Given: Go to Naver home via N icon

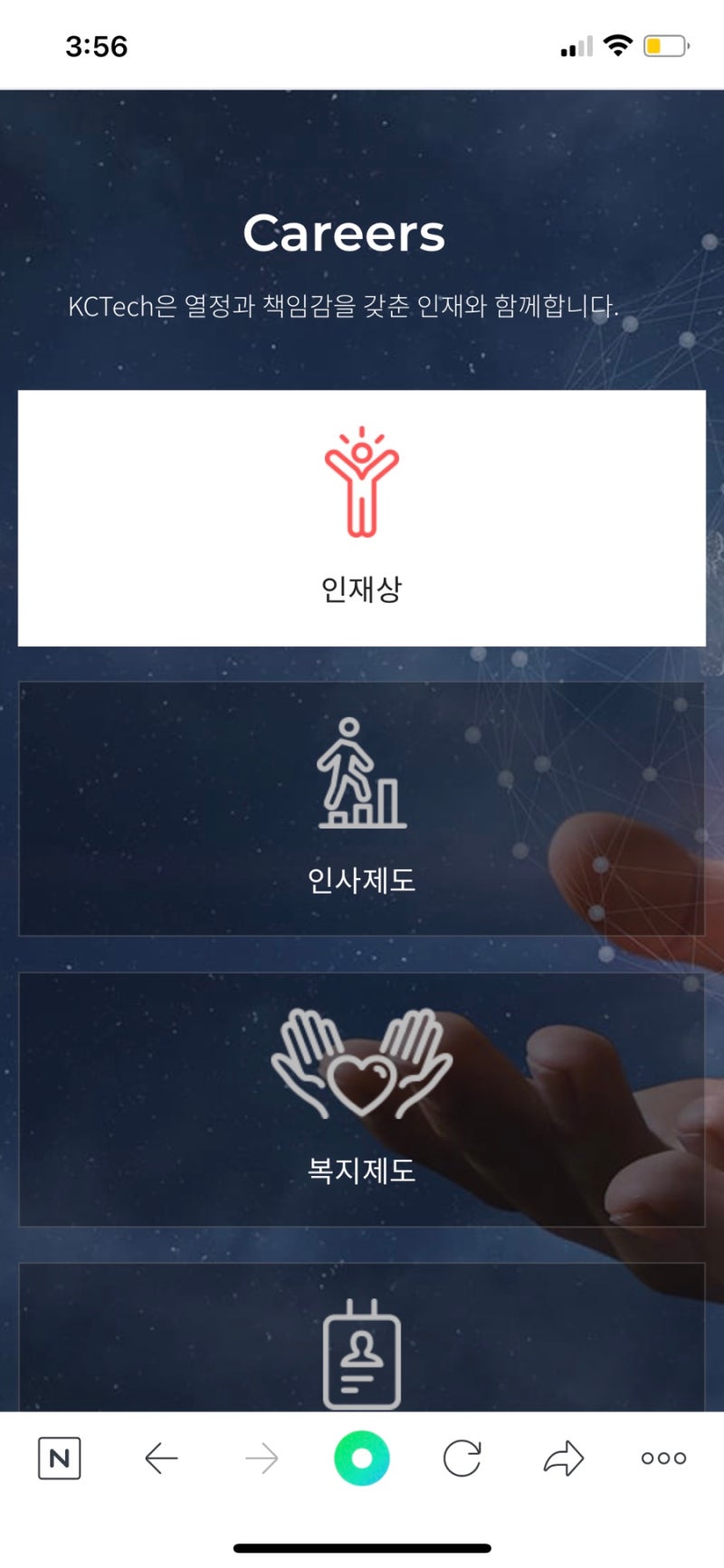Looking at the screenshot, I should coord(60,1458).
